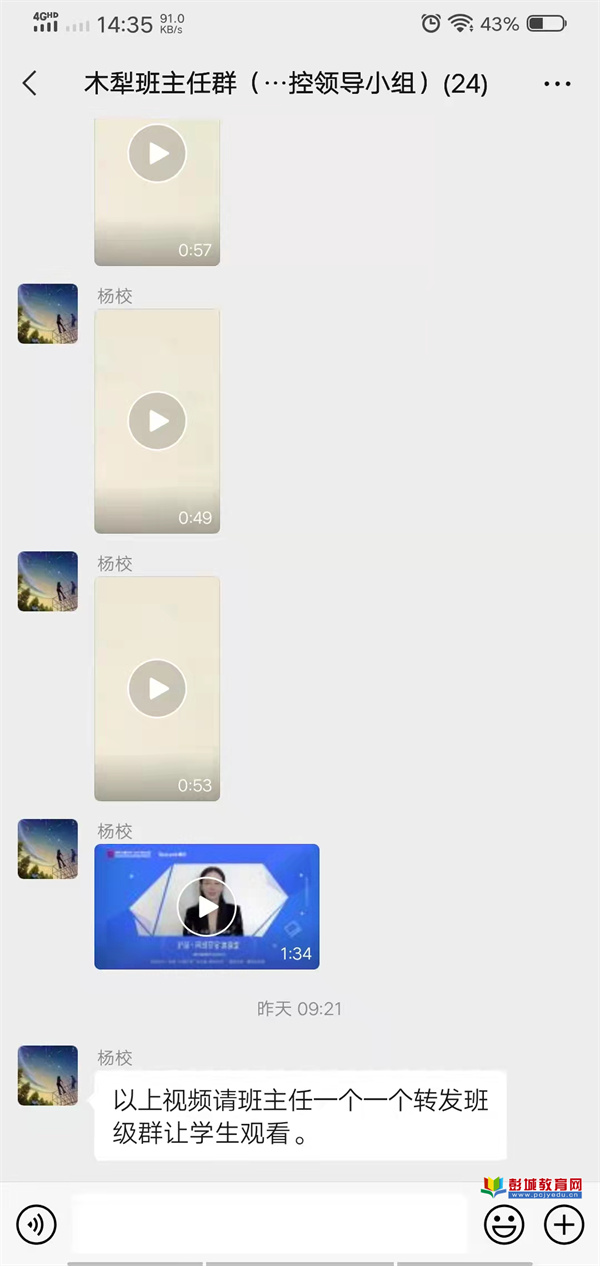Play the 0:53 video message

pyautogui.click(x=157, y=688)
